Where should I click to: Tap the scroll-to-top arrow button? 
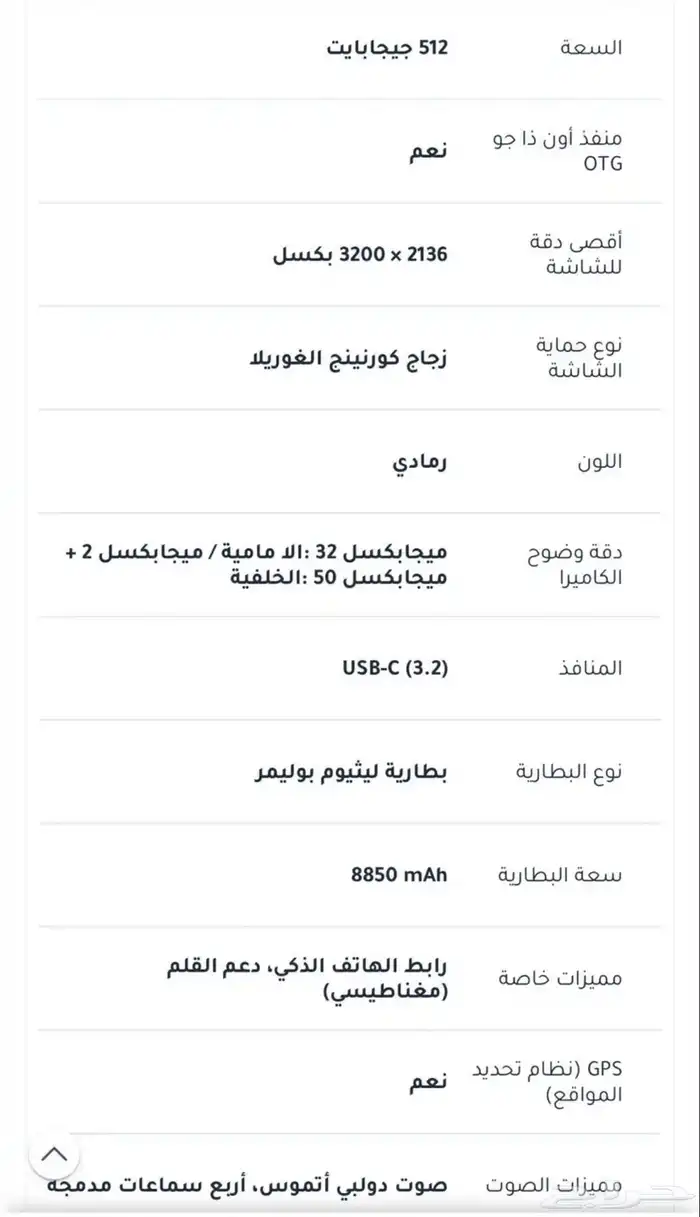[x=55, y=1155]
